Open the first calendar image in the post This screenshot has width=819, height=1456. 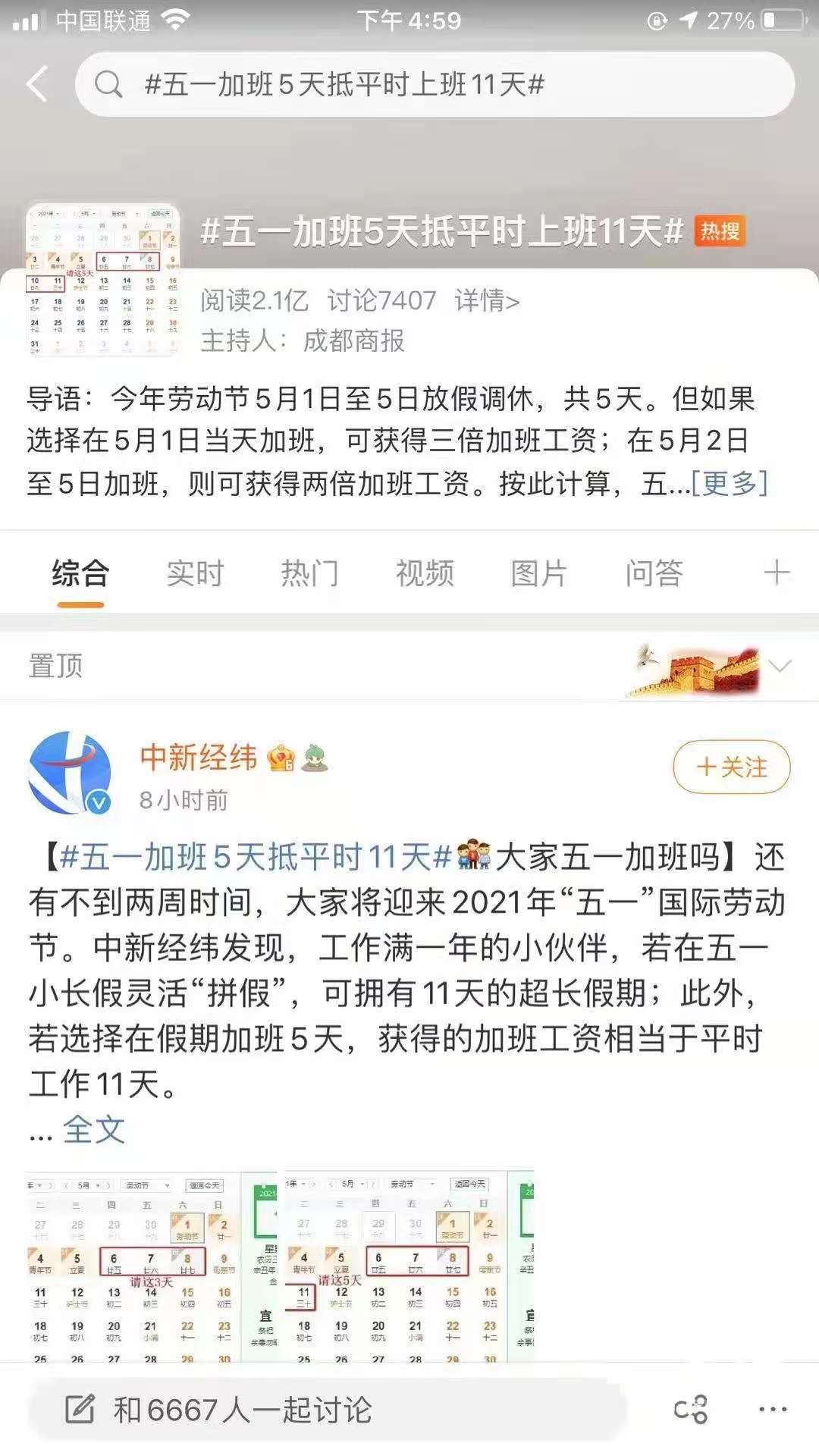point(152,1265)
